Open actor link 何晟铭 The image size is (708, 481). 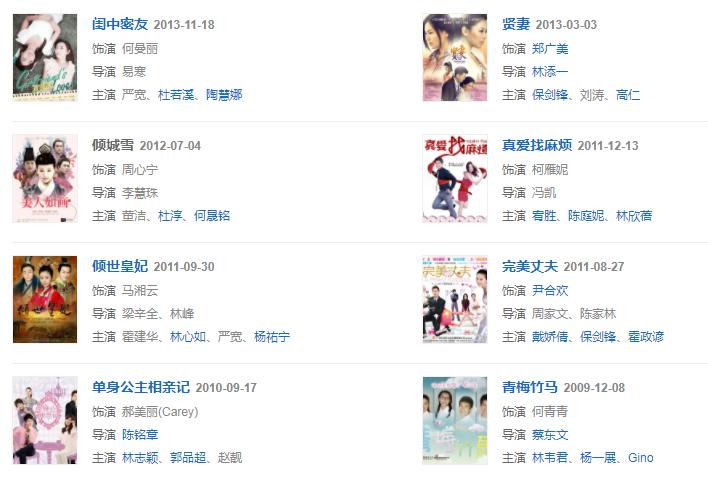pos(212,216)
